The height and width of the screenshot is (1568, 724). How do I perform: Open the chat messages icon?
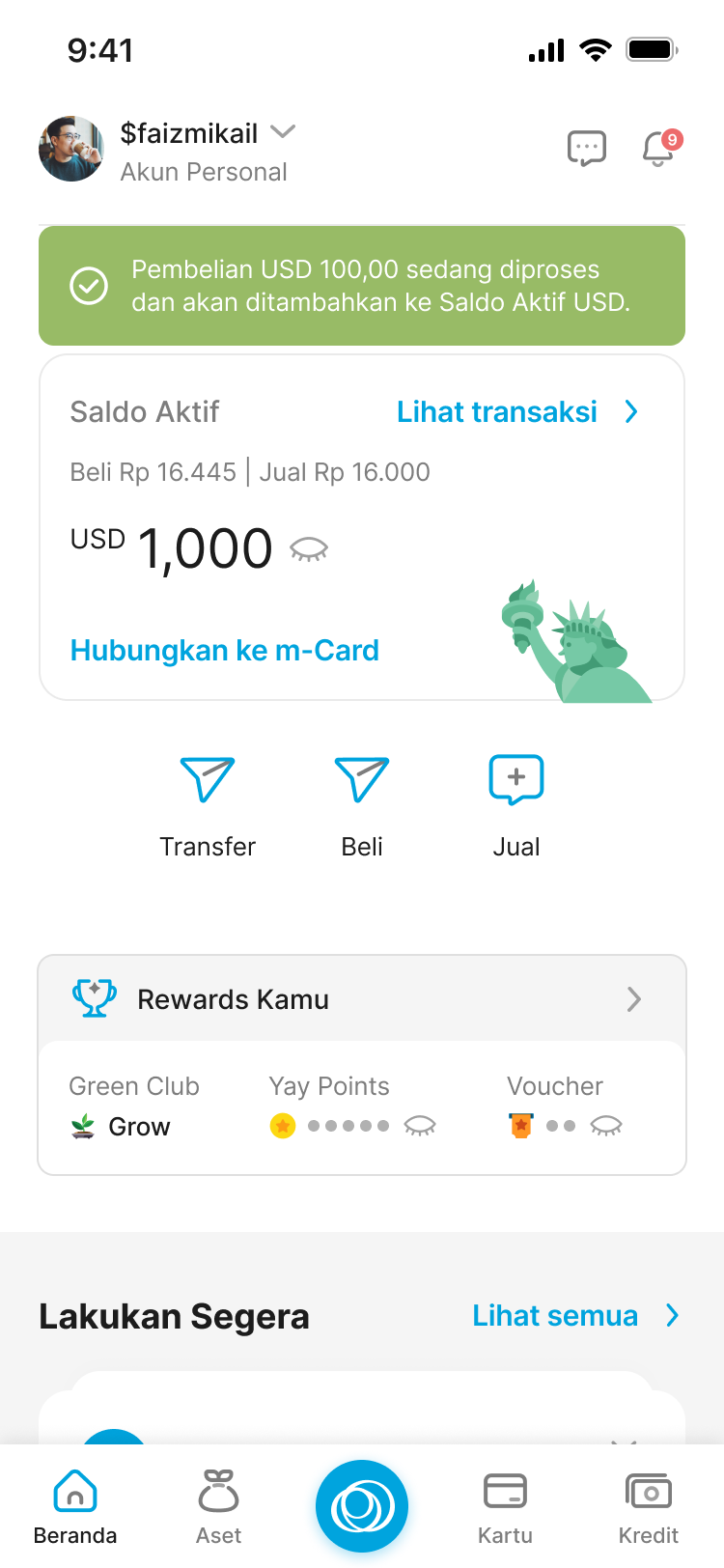pyautogui.click(x=586, y=149)
